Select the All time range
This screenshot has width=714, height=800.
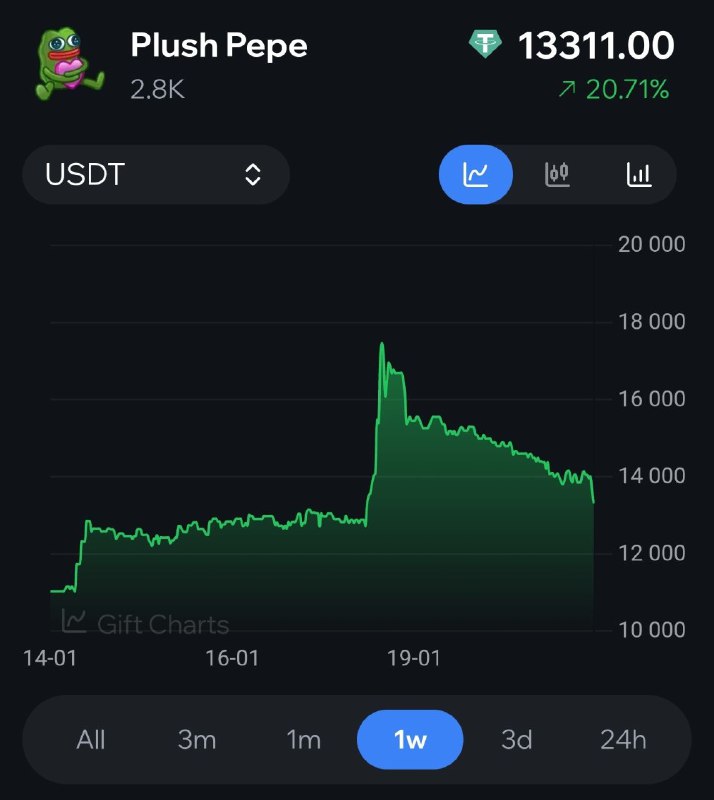pyautogui.click(x=91, y=740)
